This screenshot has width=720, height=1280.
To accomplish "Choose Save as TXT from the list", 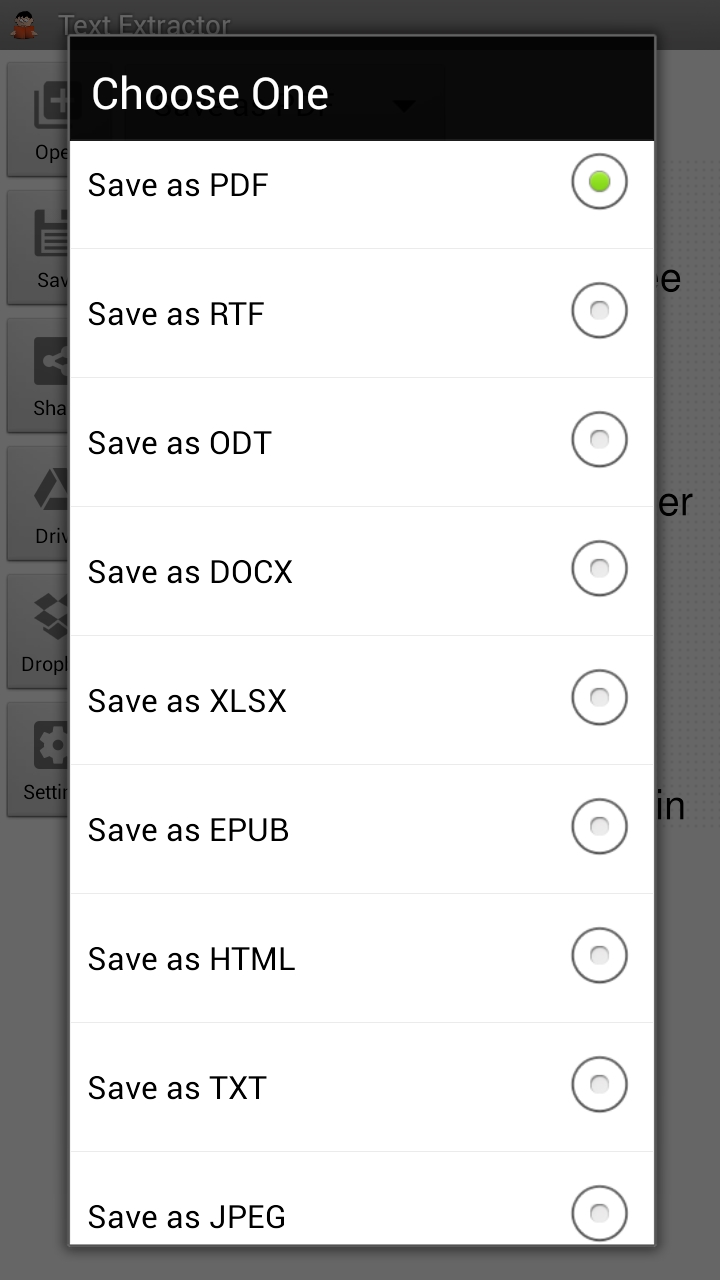I will [599, 1084].
